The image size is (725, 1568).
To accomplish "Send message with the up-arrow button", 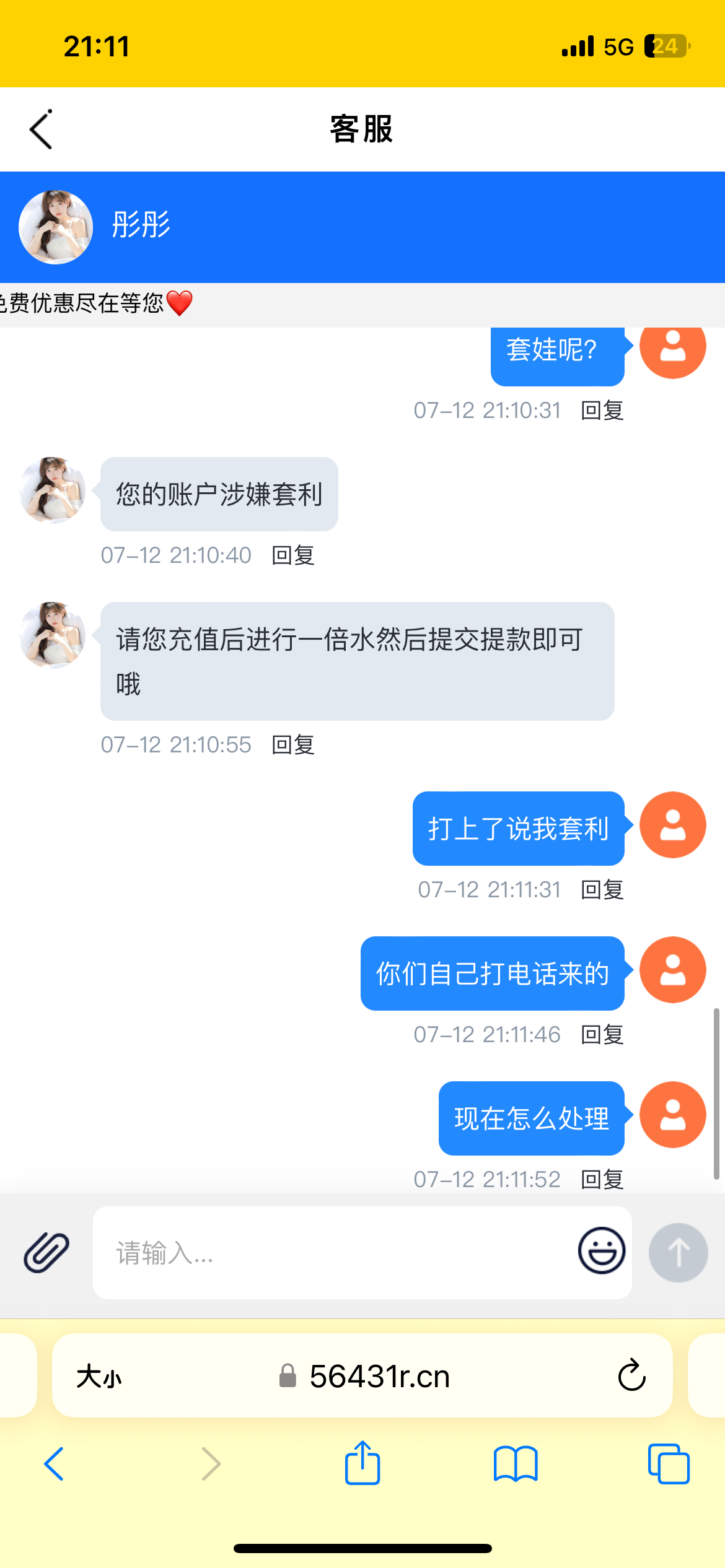I will tap(677, 1252).
